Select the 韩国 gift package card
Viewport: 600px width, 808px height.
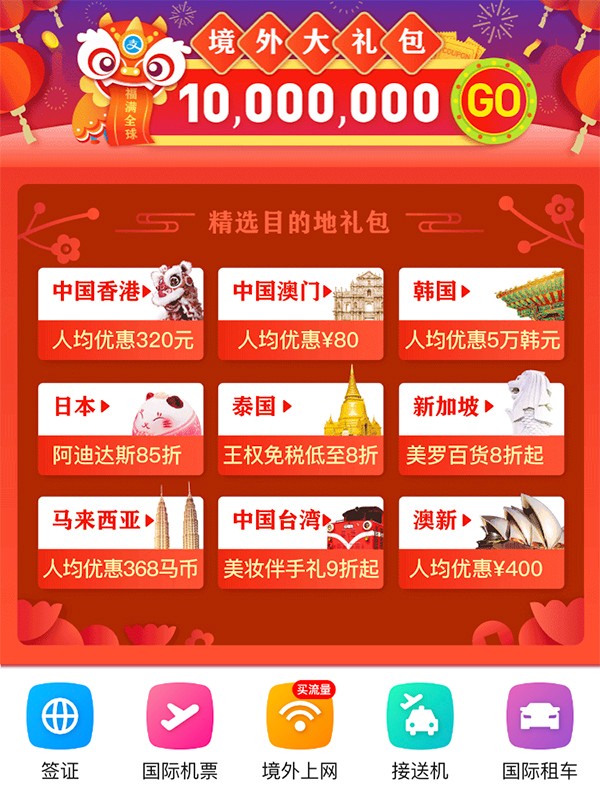[481, 313]
